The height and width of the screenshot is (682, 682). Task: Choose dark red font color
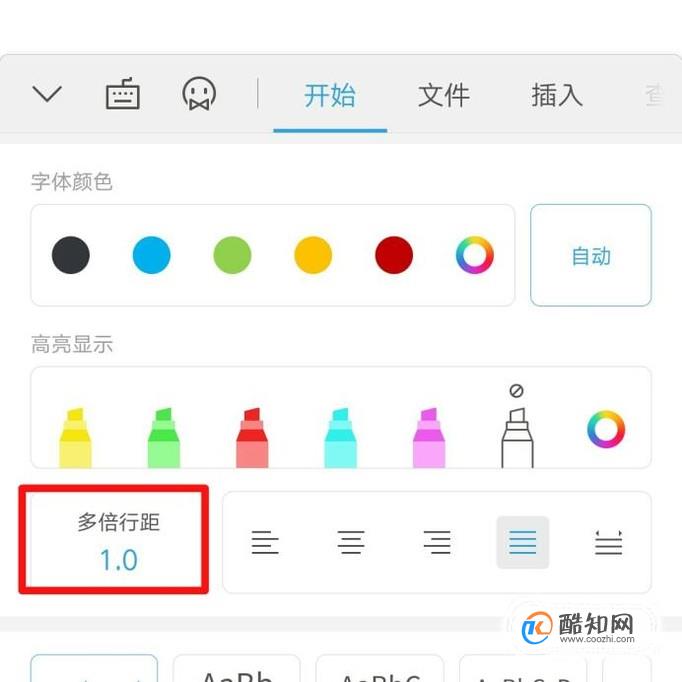394,255
